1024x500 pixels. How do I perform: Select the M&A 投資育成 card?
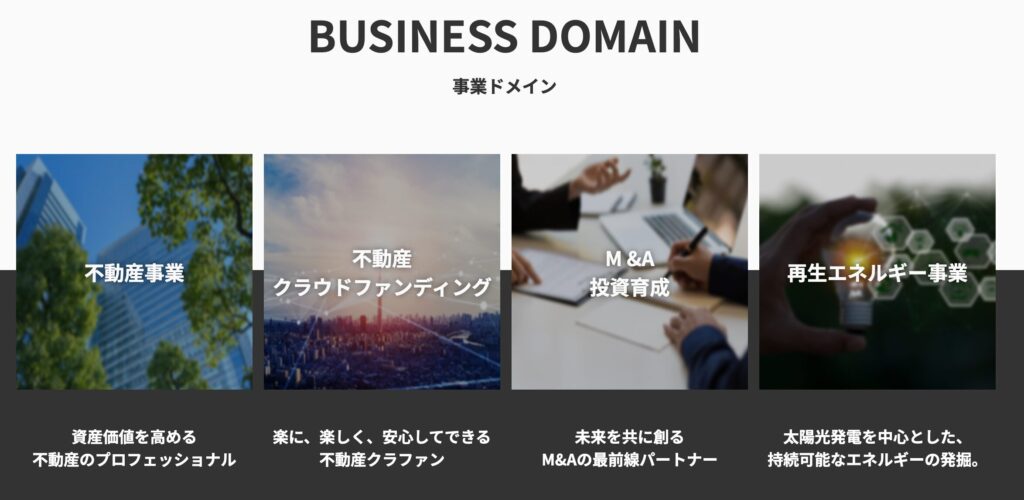tap(629, 272)
